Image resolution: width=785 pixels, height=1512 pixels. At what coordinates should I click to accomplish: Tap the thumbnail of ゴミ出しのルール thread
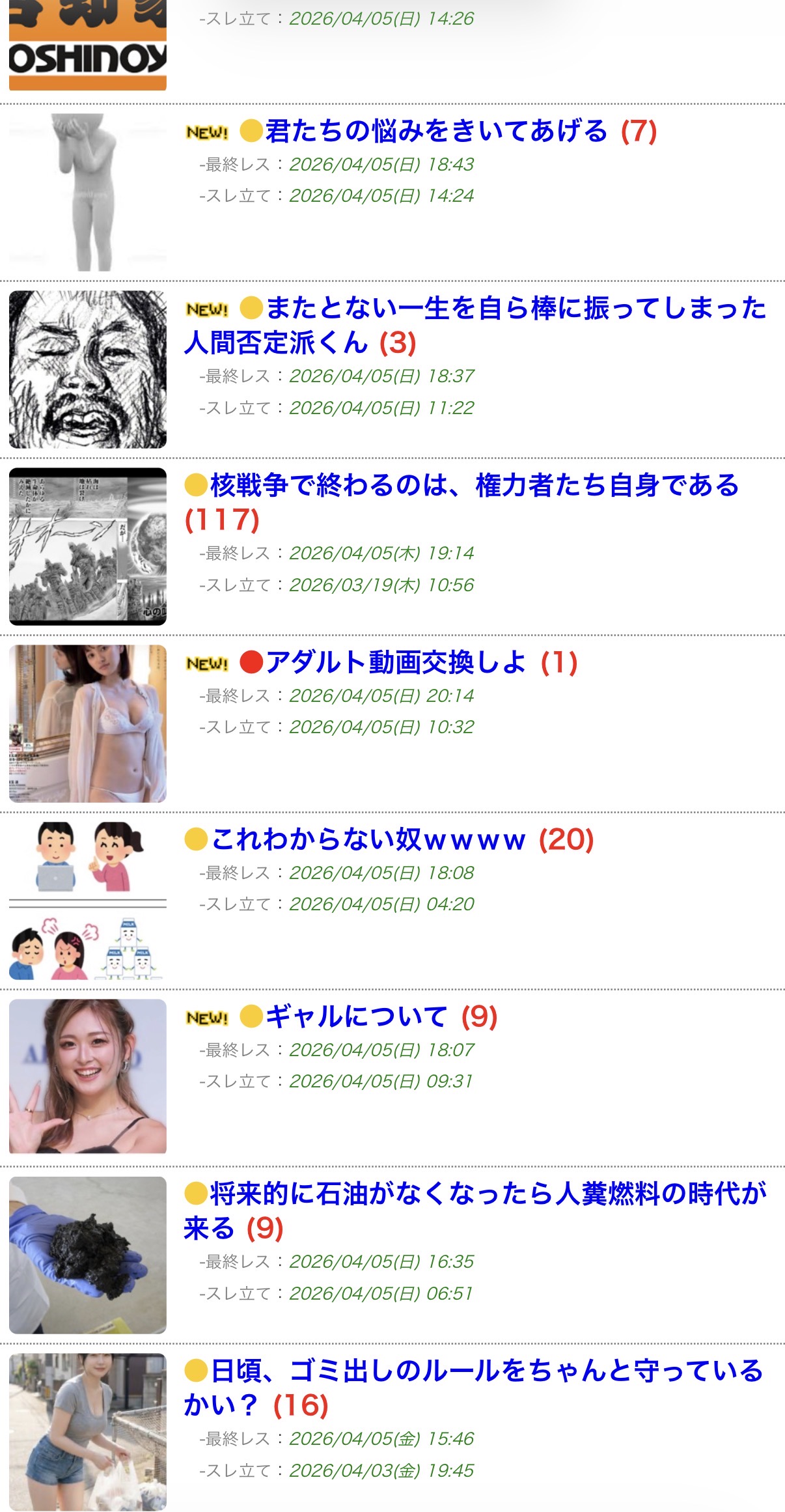coord(88,1432)
